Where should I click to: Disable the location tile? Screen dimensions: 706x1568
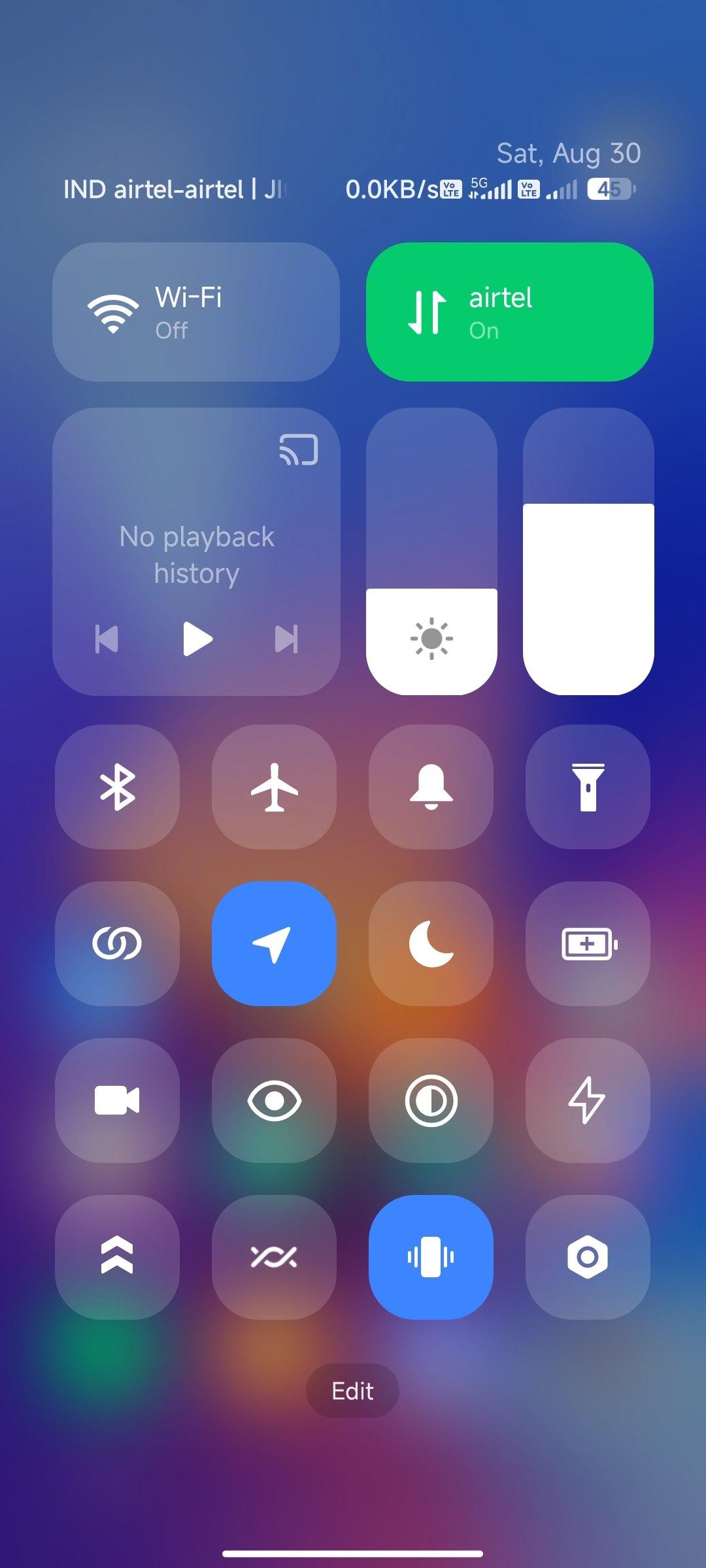275,943
